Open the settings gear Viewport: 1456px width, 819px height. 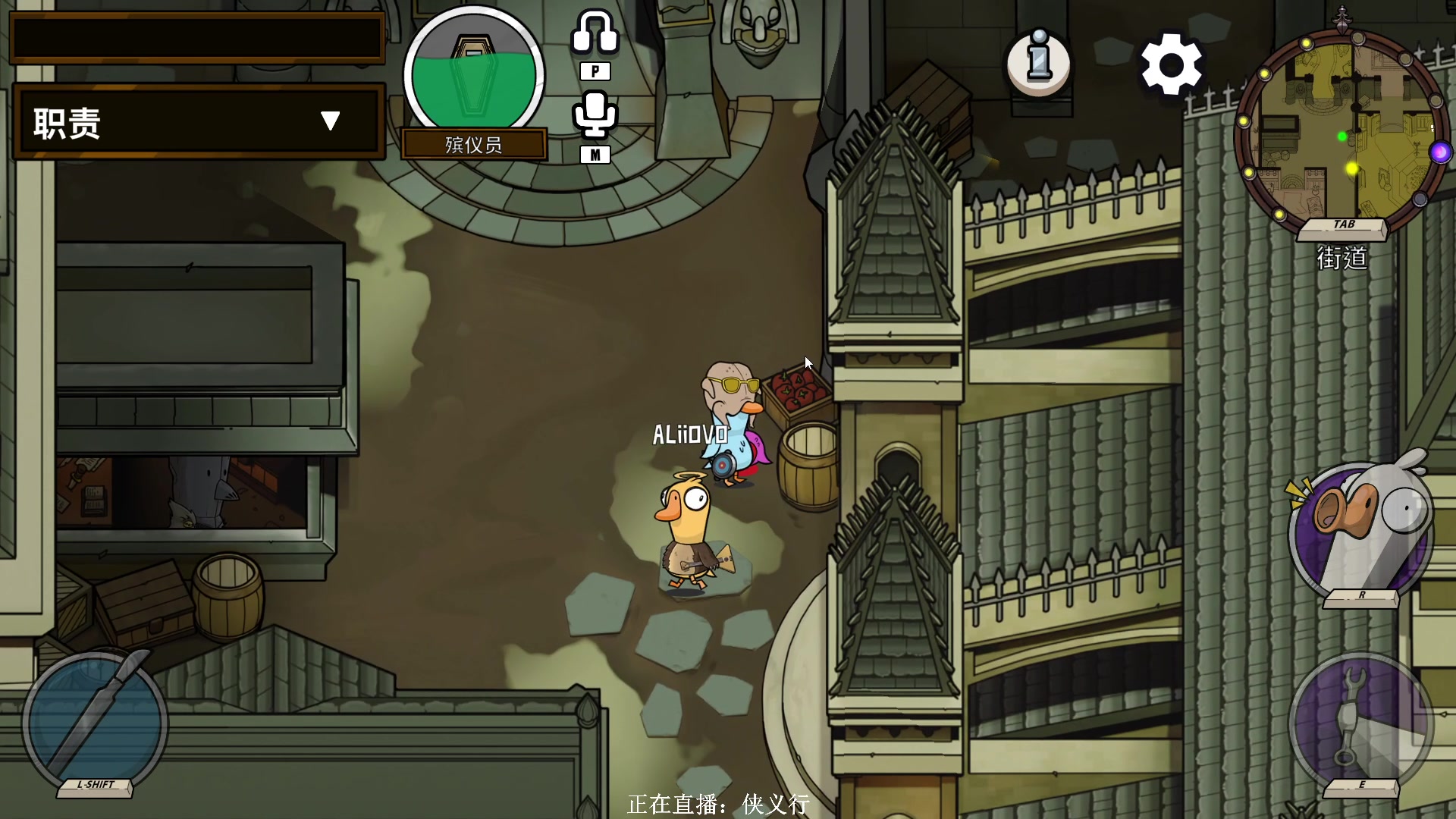pyautogui.click(x=1171, y=65)
